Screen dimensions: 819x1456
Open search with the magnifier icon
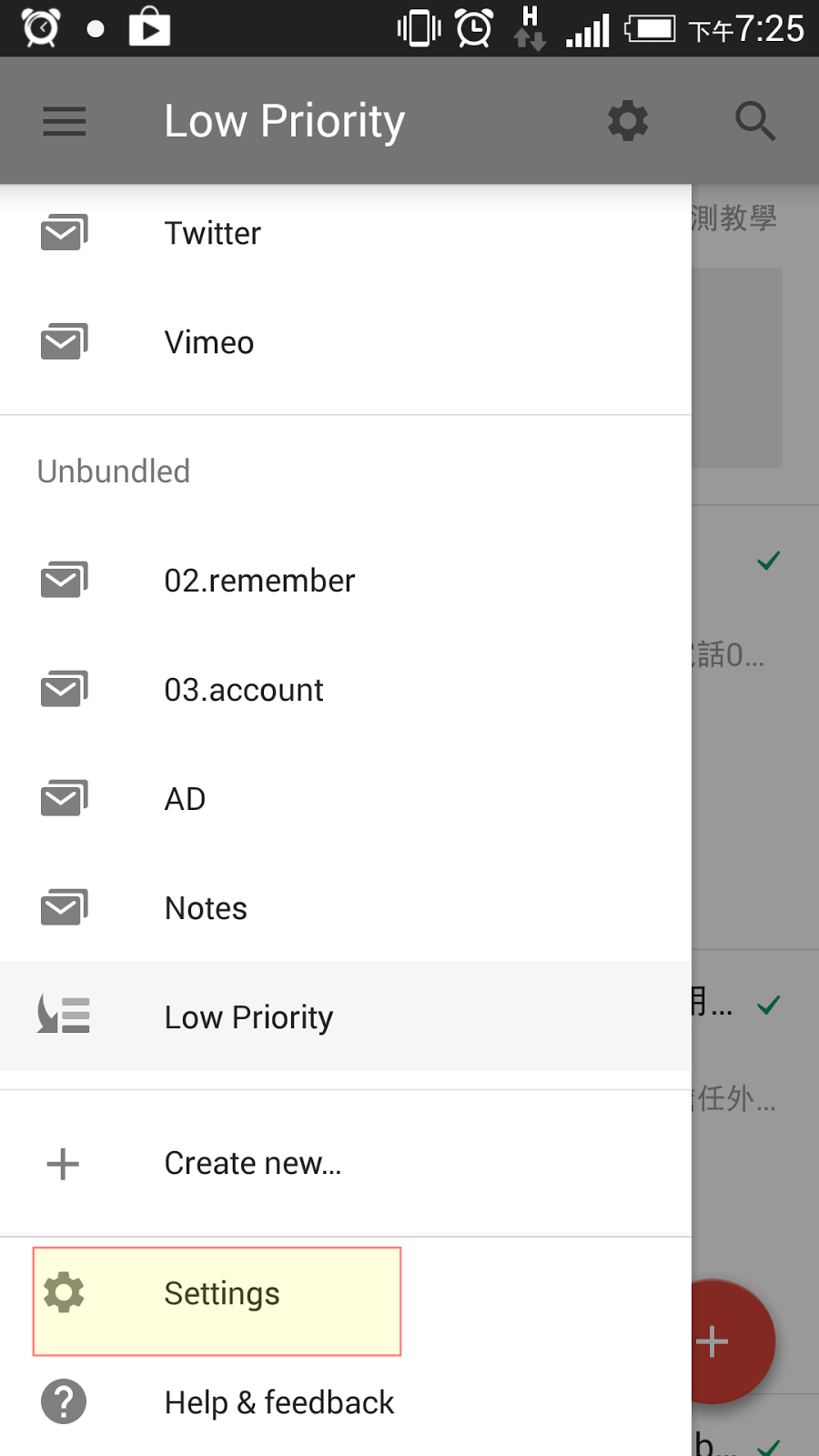point(755,121)
